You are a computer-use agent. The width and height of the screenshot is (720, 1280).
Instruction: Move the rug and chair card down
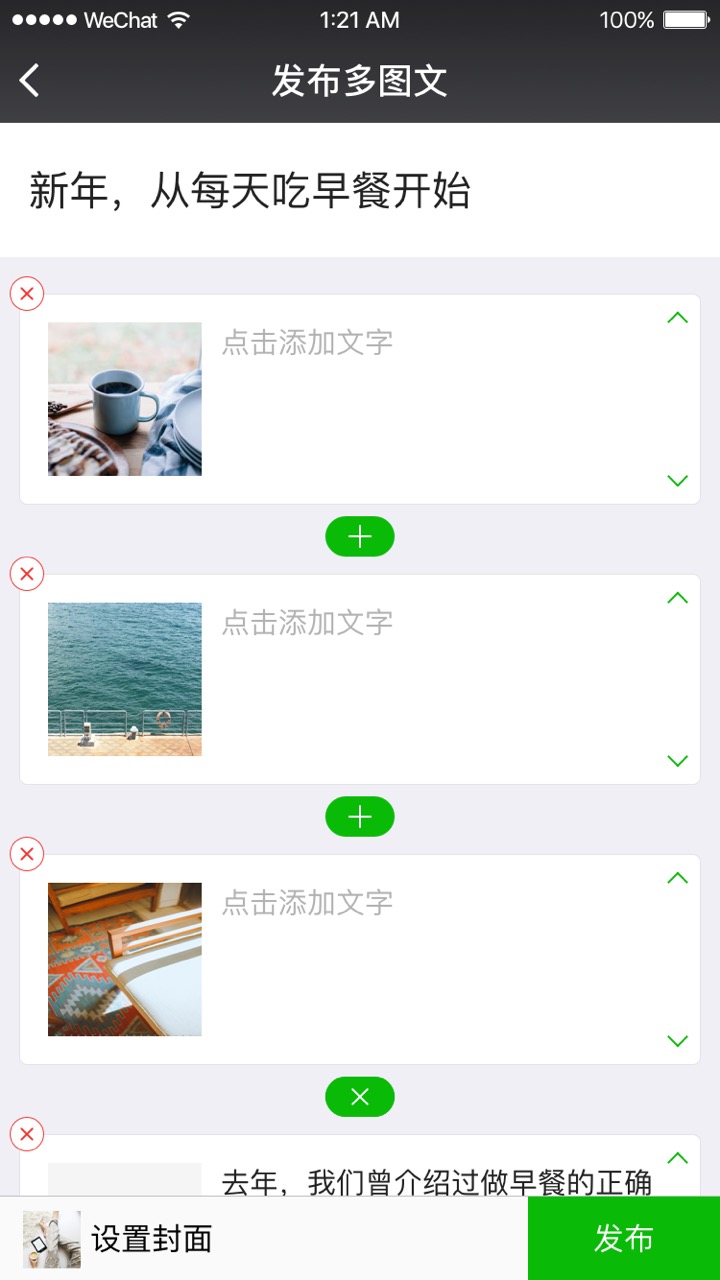click(x=677, y=1041)
